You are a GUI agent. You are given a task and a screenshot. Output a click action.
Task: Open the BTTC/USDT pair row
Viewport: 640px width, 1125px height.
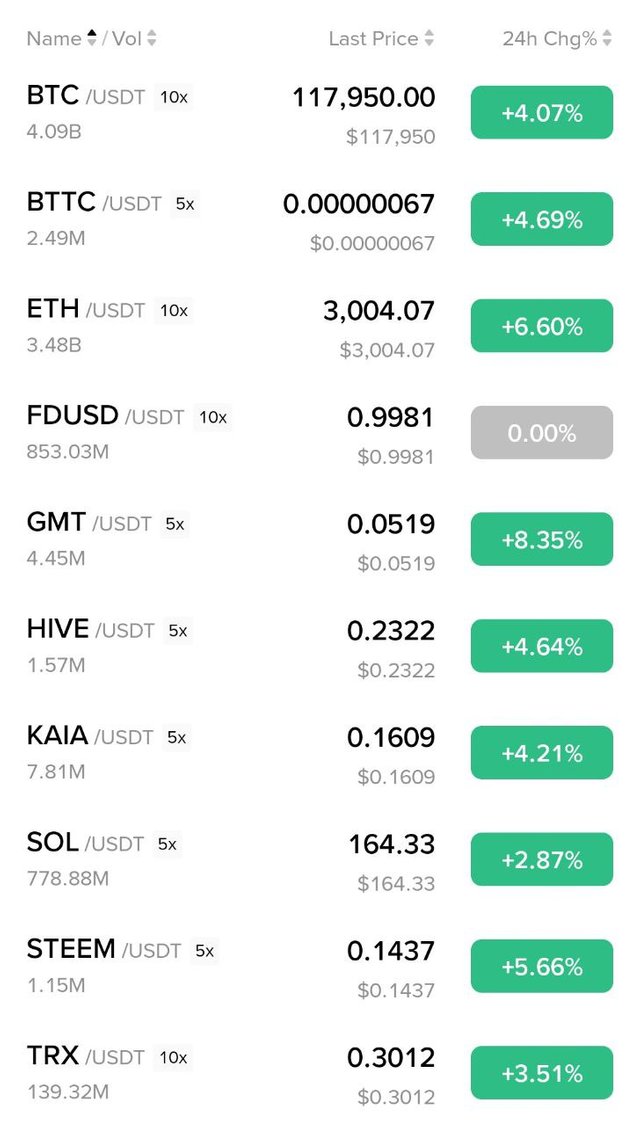point(320,220)
